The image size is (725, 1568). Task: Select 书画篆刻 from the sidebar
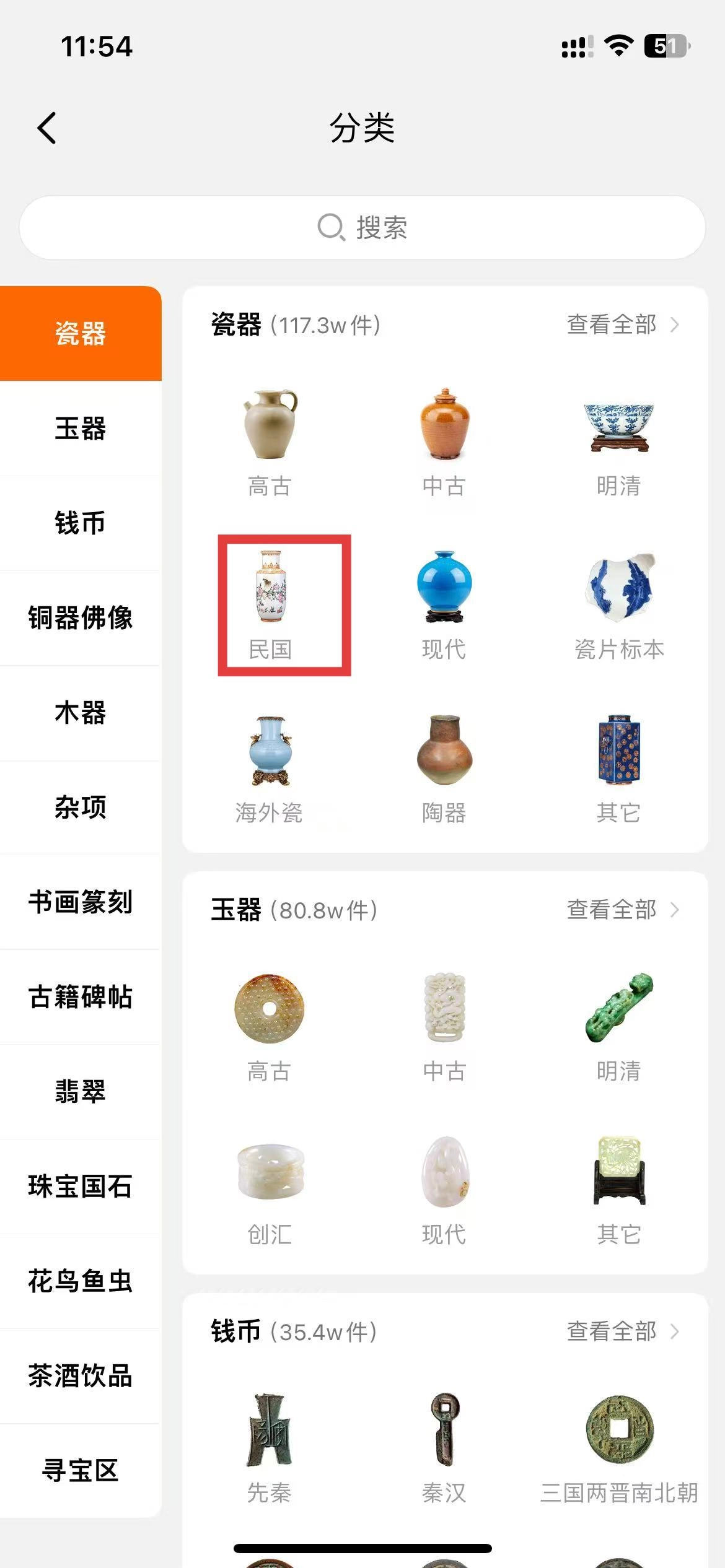tap(81, 902)
